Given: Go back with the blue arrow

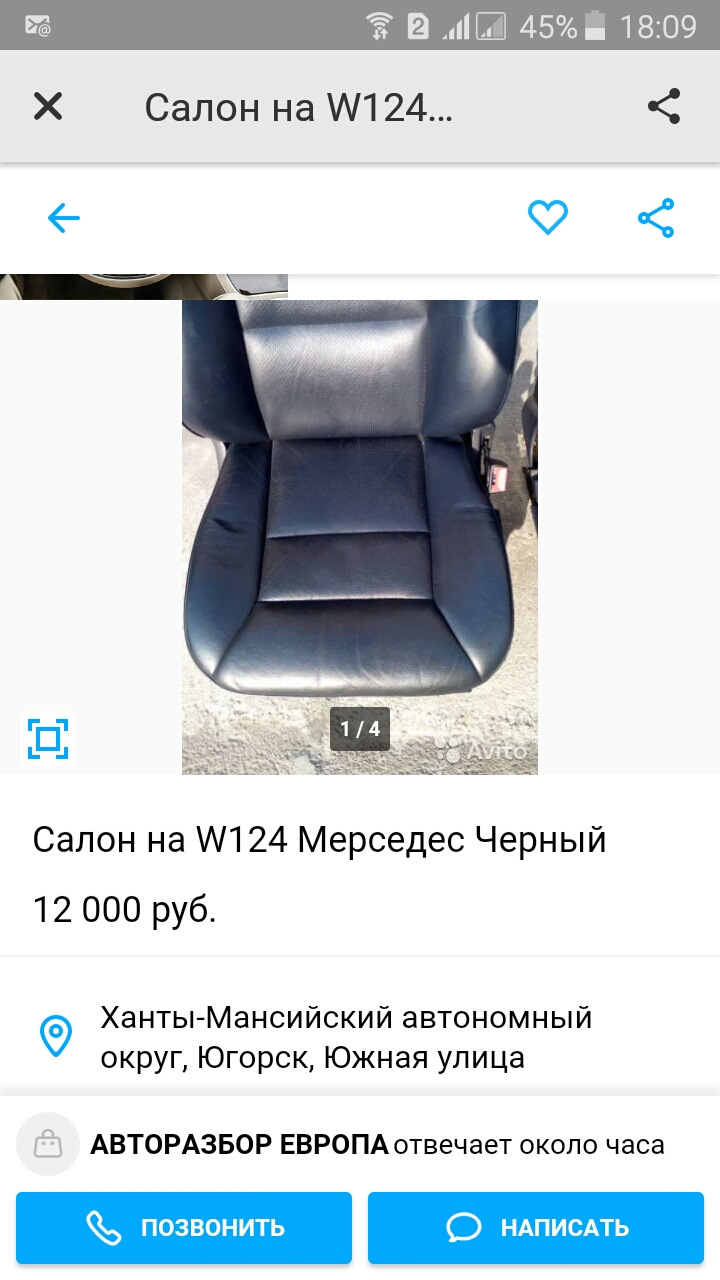Looking at the screenshot, I should [64, 218].
